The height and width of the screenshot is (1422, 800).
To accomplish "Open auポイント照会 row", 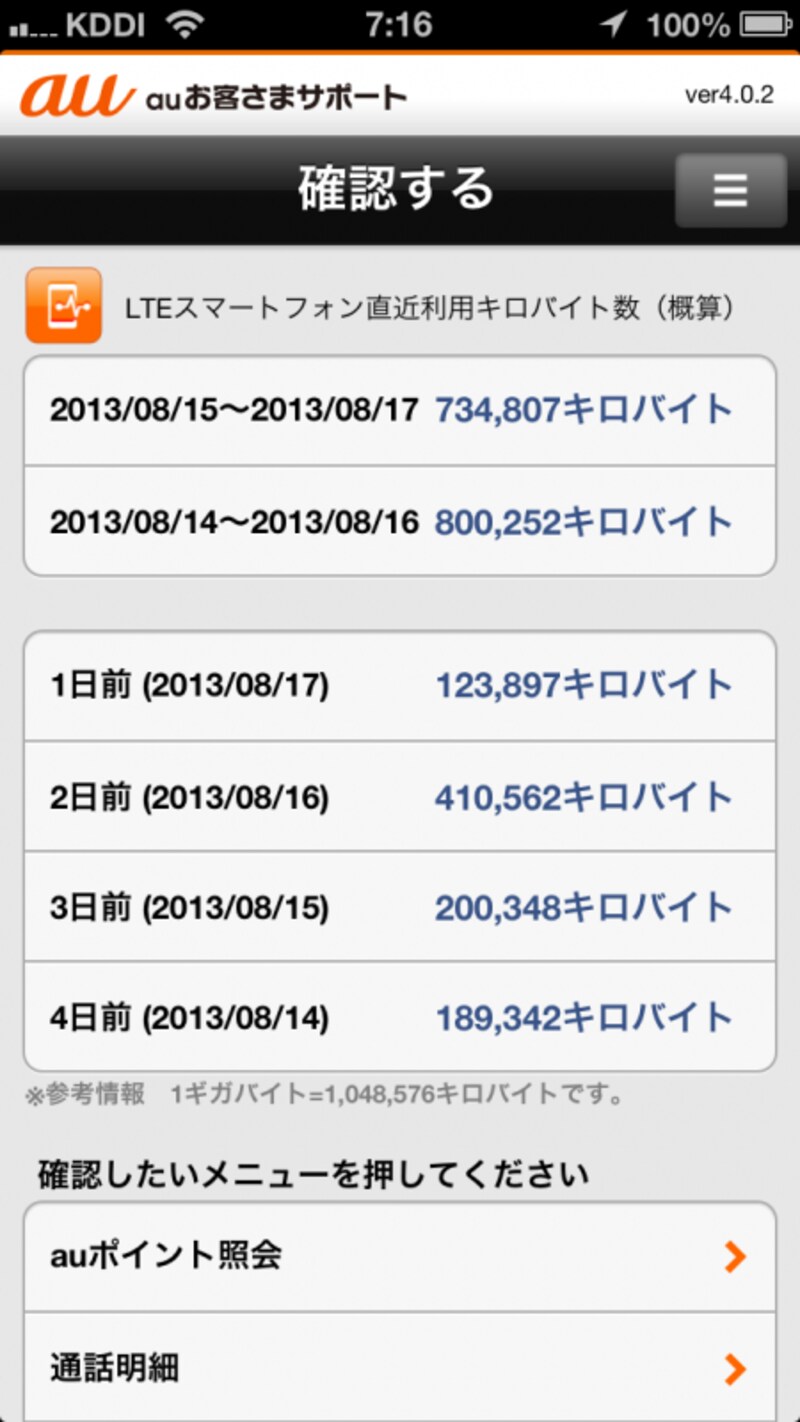I will pos(400,1256).
